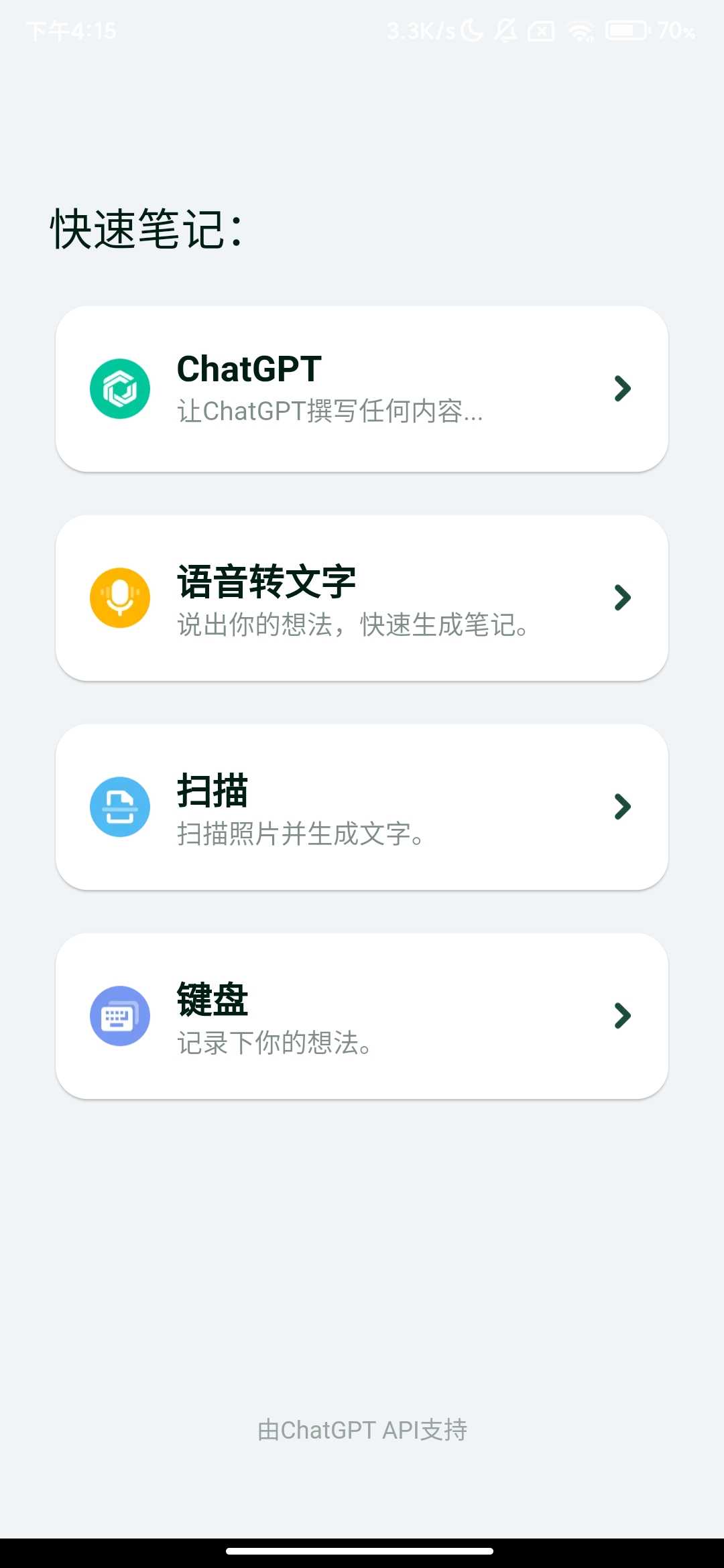
Task: Select the ChatGPT card
Action: pos(362,389)
